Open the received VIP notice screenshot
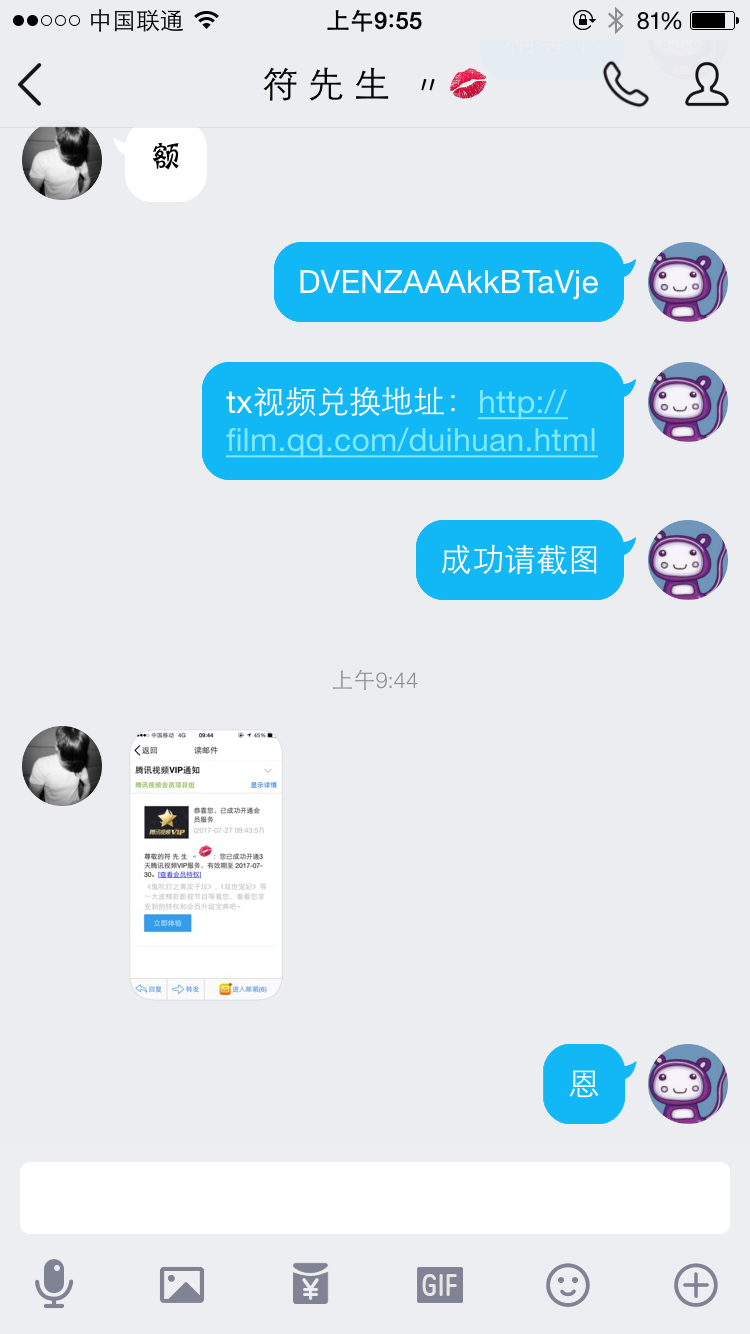The width and height of the screenshot is (750, 1334). 206,865
